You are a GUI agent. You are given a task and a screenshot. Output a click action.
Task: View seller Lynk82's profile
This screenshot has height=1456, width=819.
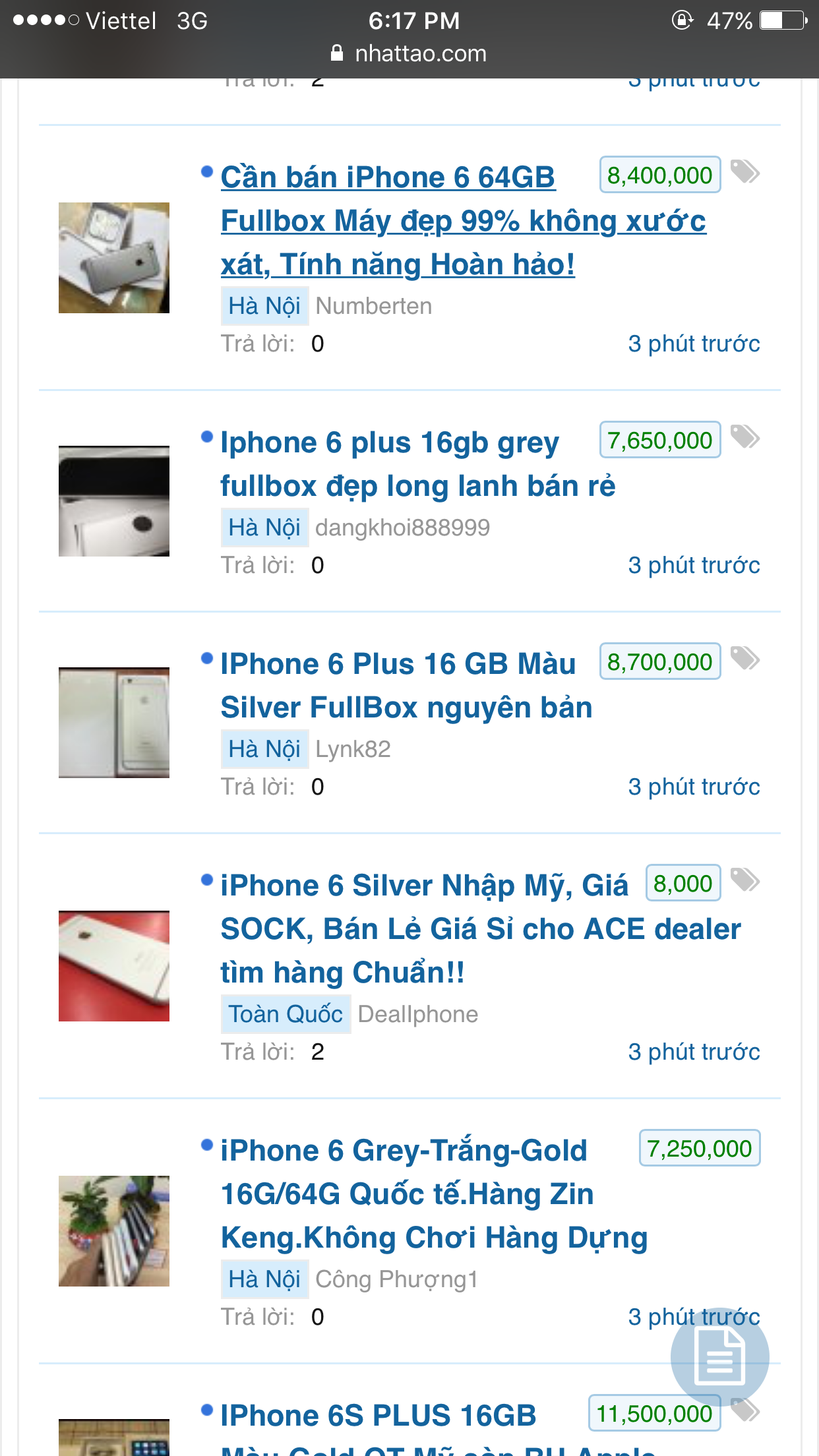click(353, 749)
